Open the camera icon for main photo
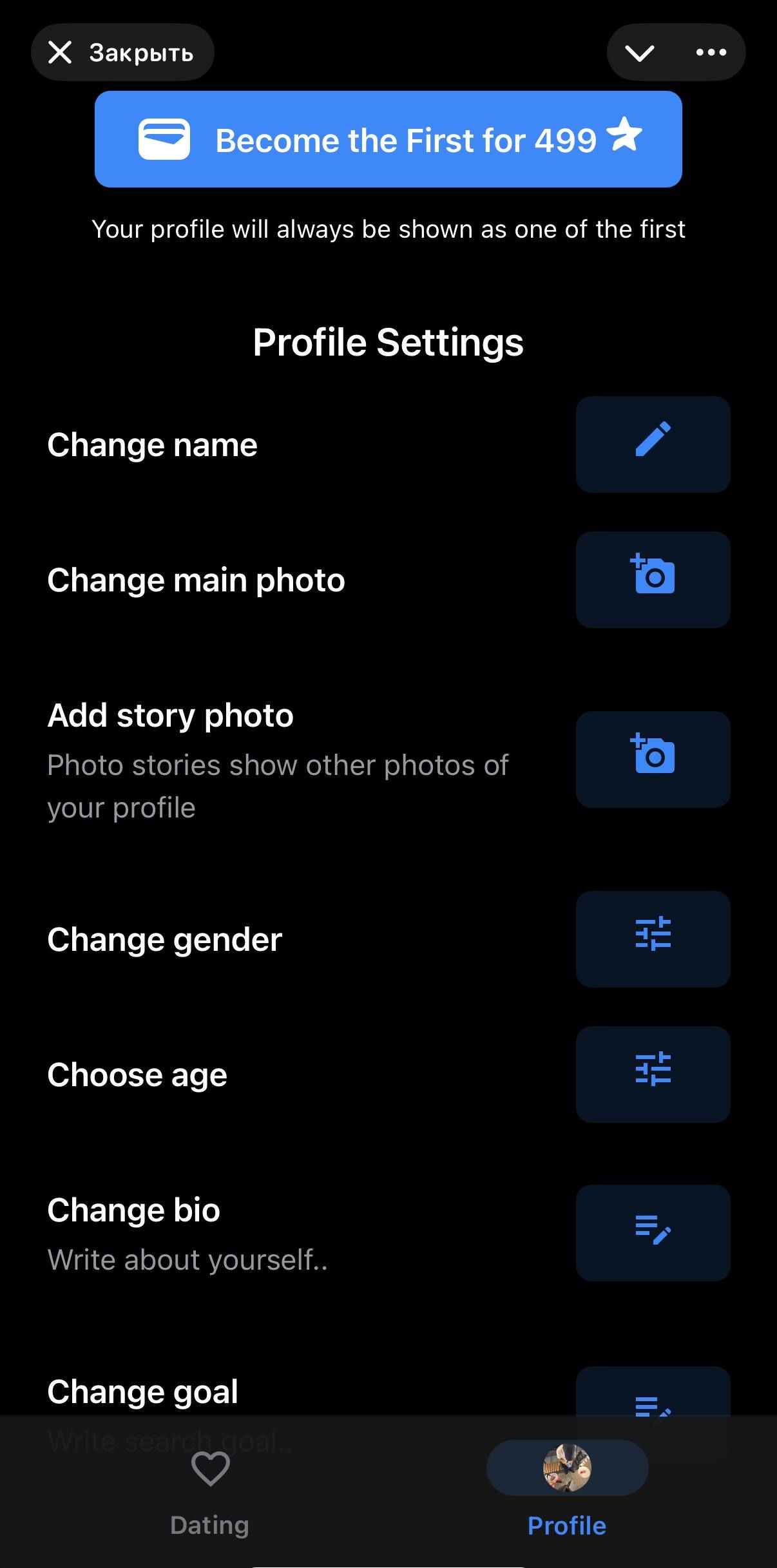This screenshot has height=1568, width=777. pos(653,578)
